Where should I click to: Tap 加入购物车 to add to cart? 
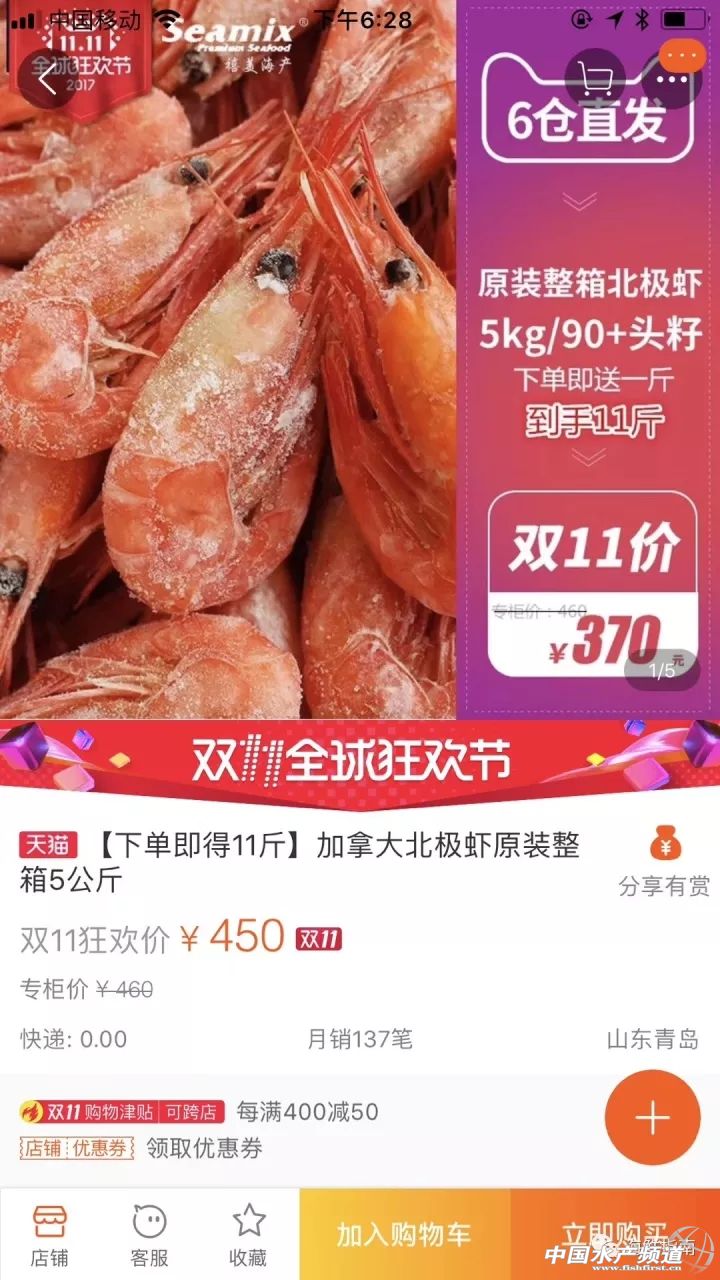click(403, 1234)
